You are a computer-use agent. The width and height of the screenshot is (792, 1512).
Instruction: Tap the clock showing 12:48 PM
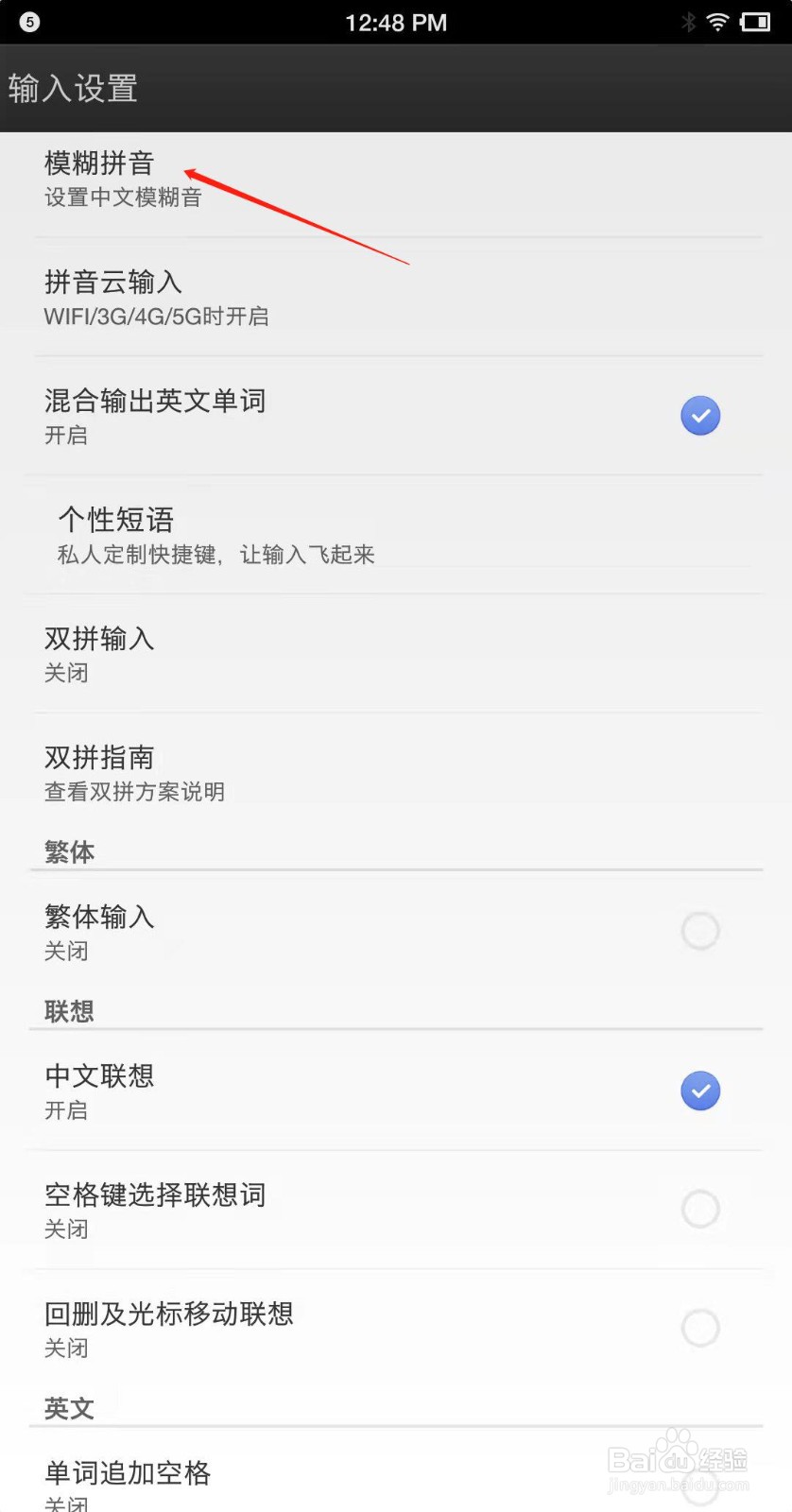pos(396,21)
